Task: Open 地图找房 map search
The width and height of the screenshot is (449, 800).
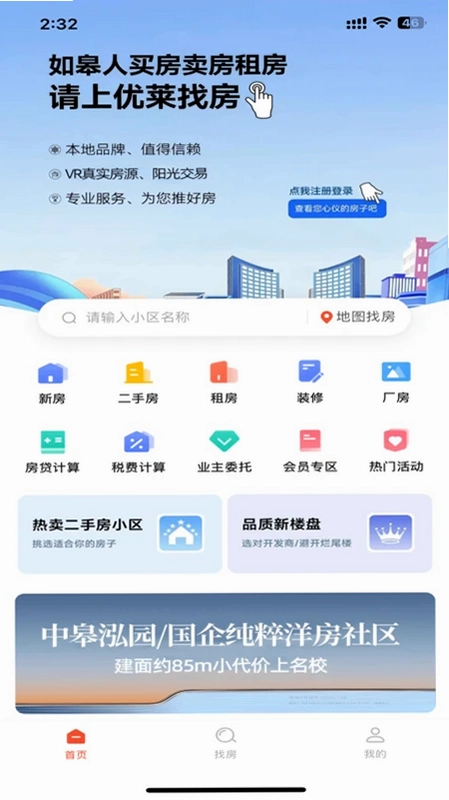Action: point(358,317)
